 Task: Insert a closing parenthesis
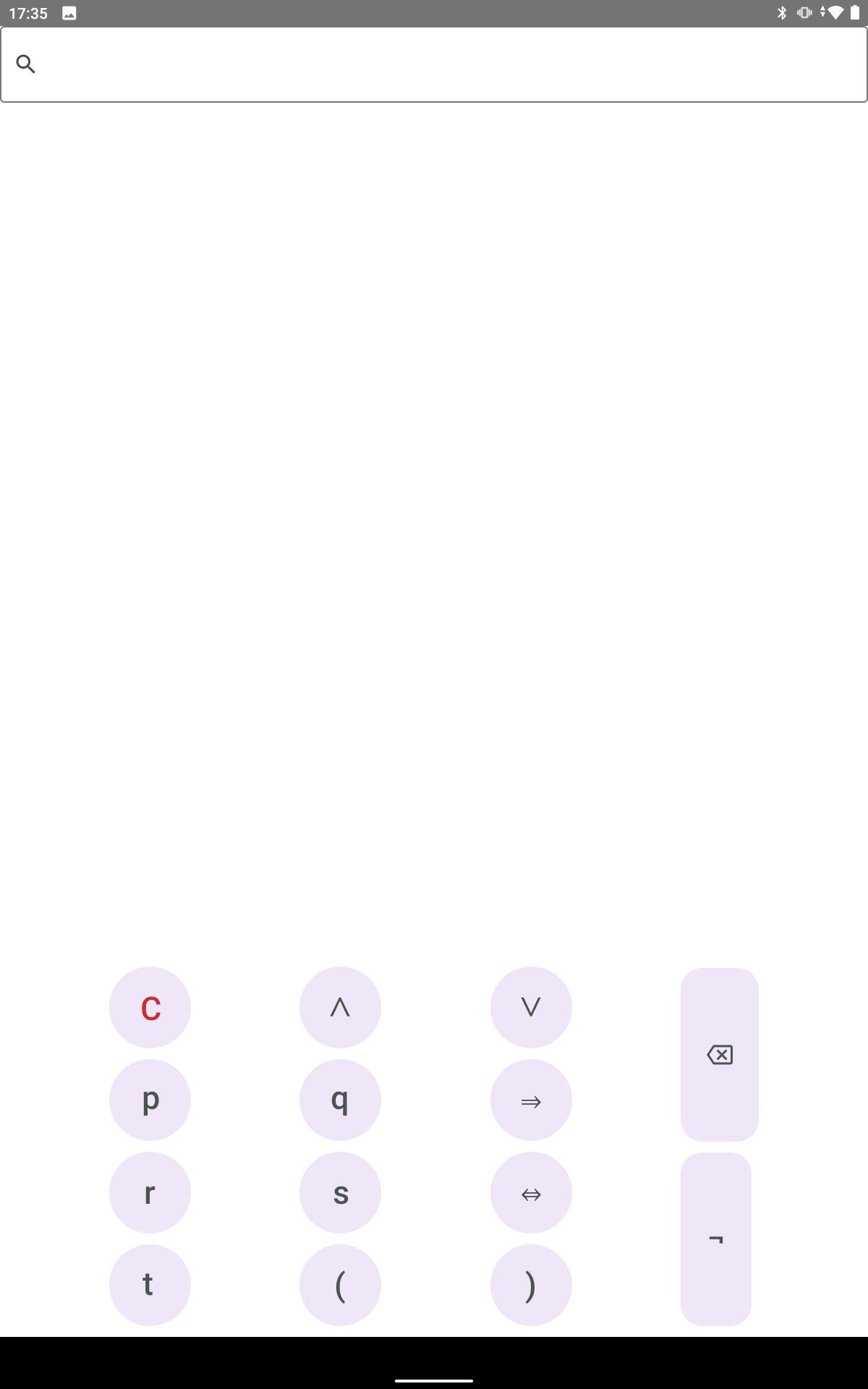[x=531, y=1285]
